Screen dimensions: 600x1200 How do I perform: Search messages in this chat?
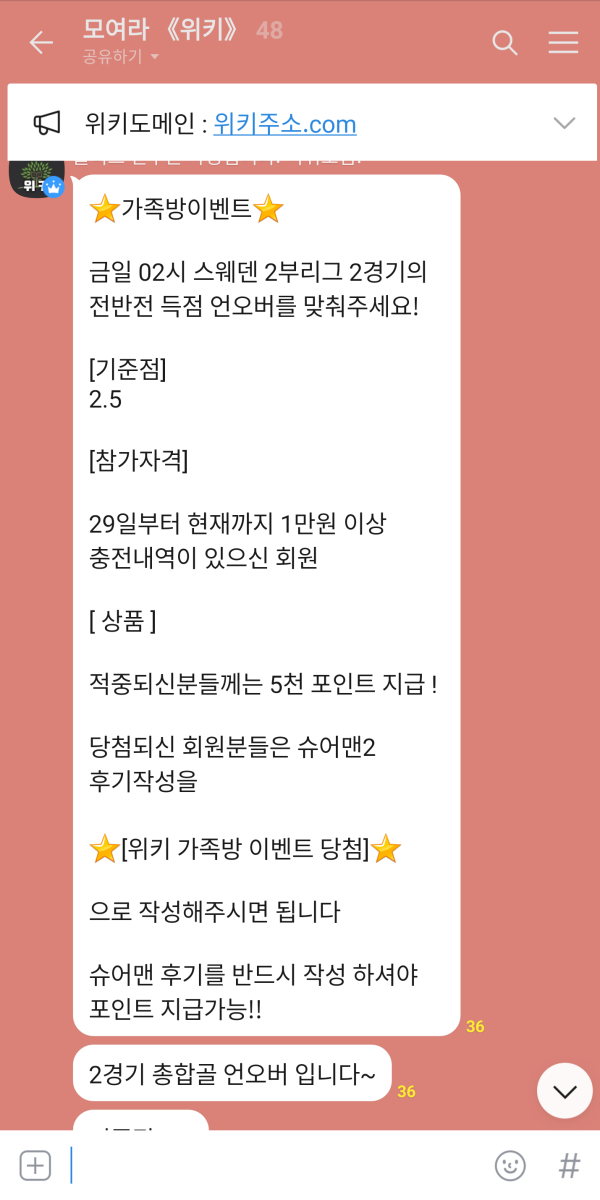[x=505, y=42]
